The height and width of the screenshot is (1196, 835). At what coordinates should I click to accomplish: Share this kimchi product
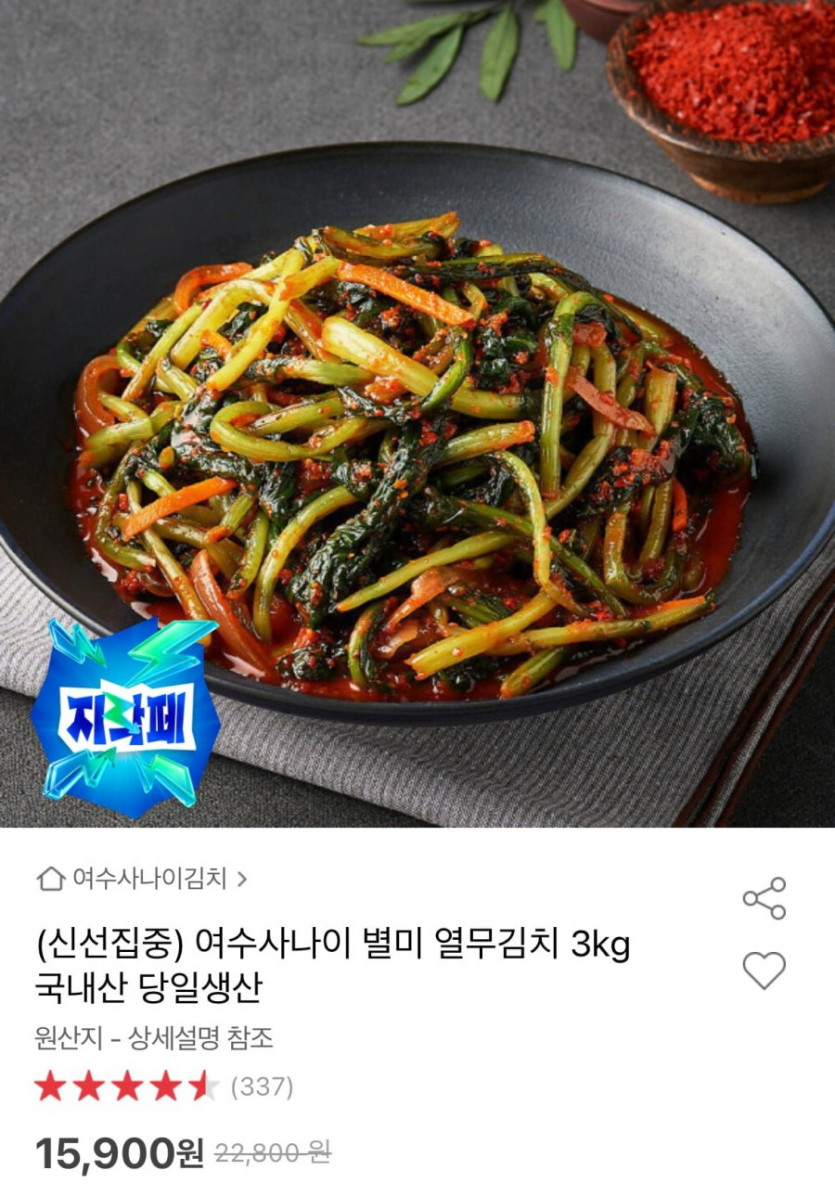(x=764, y=898)
